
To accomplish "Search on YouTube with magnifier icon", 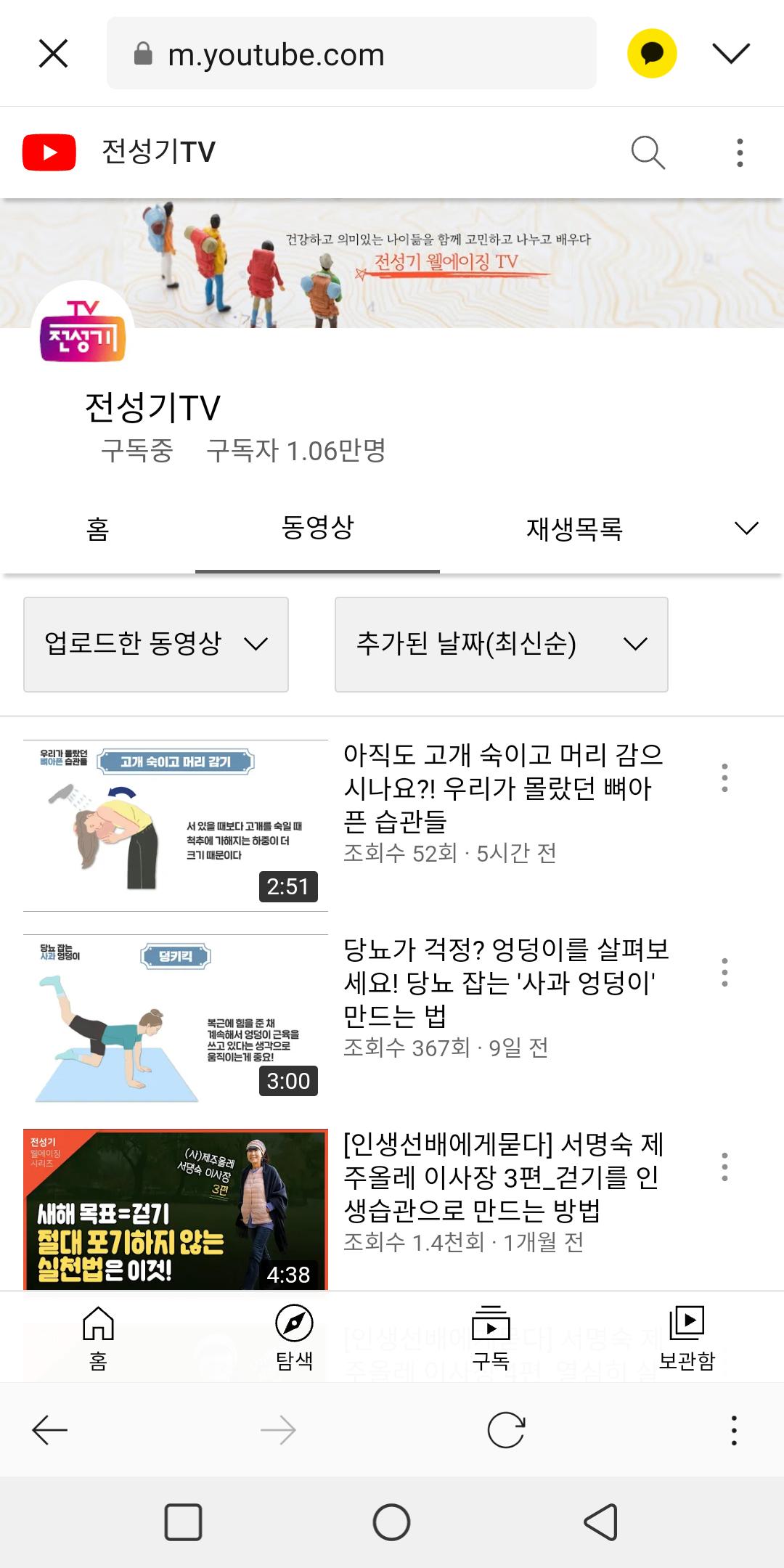I will click(648, 152).
